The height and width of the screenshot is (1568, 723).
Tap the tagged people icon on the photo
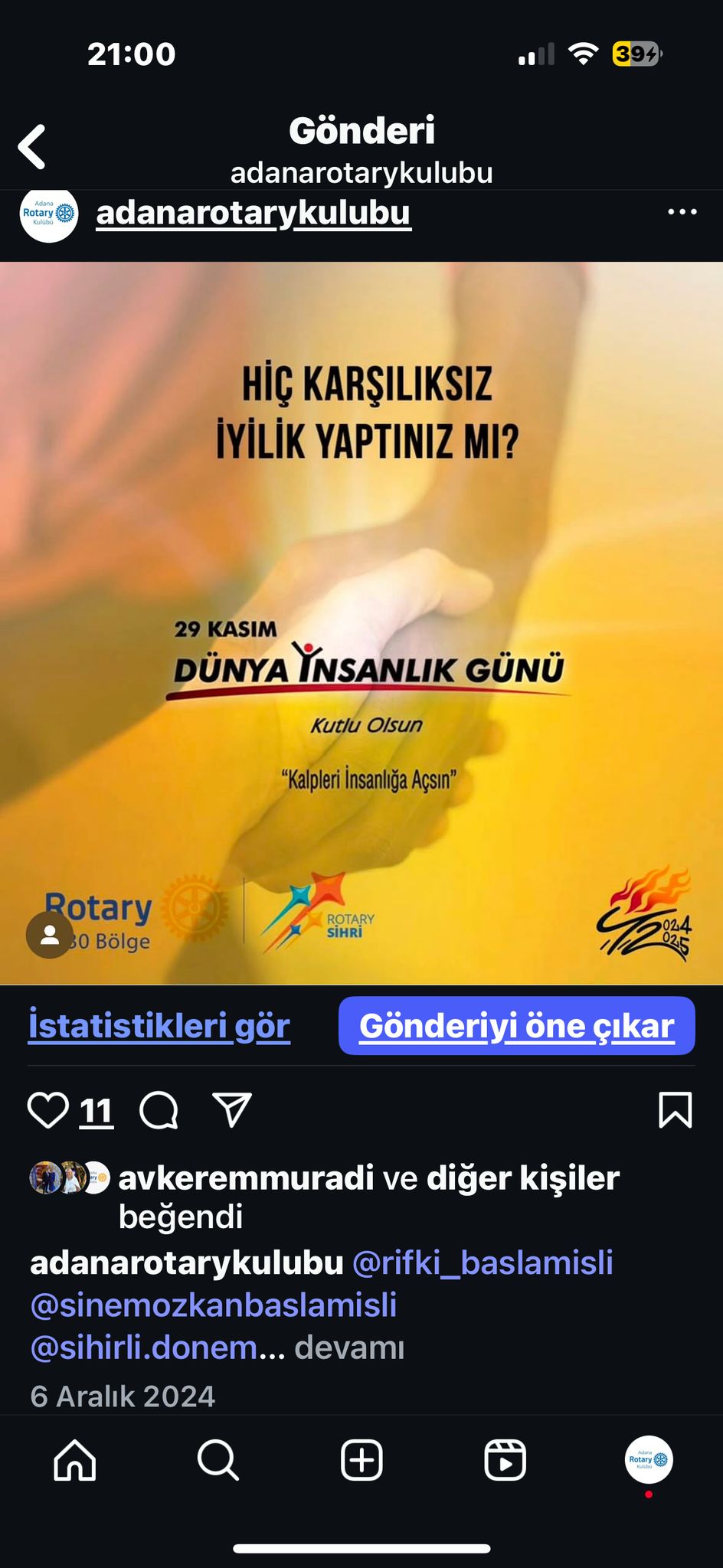50,935
